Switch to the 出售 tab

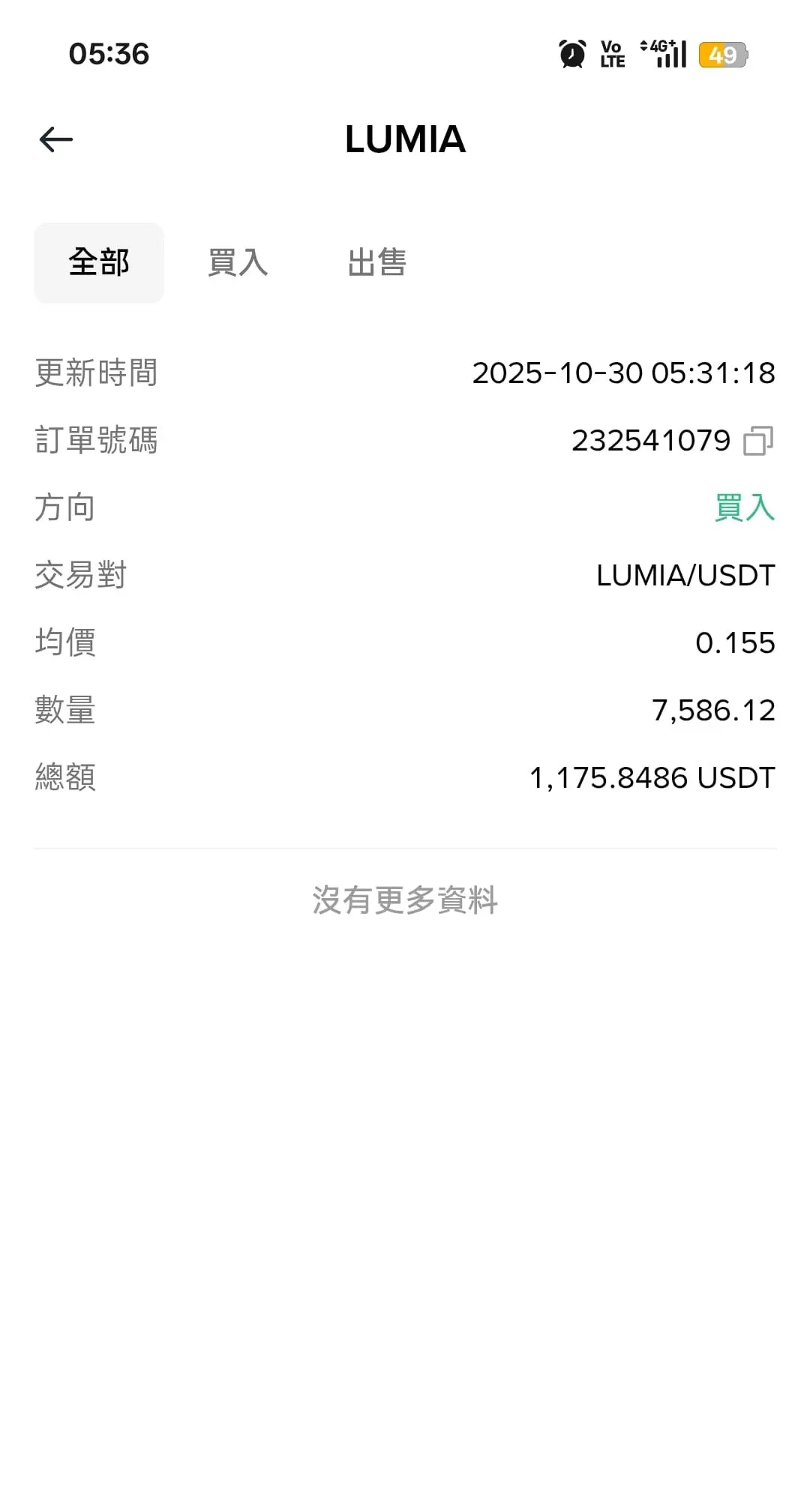coord(376,263)
